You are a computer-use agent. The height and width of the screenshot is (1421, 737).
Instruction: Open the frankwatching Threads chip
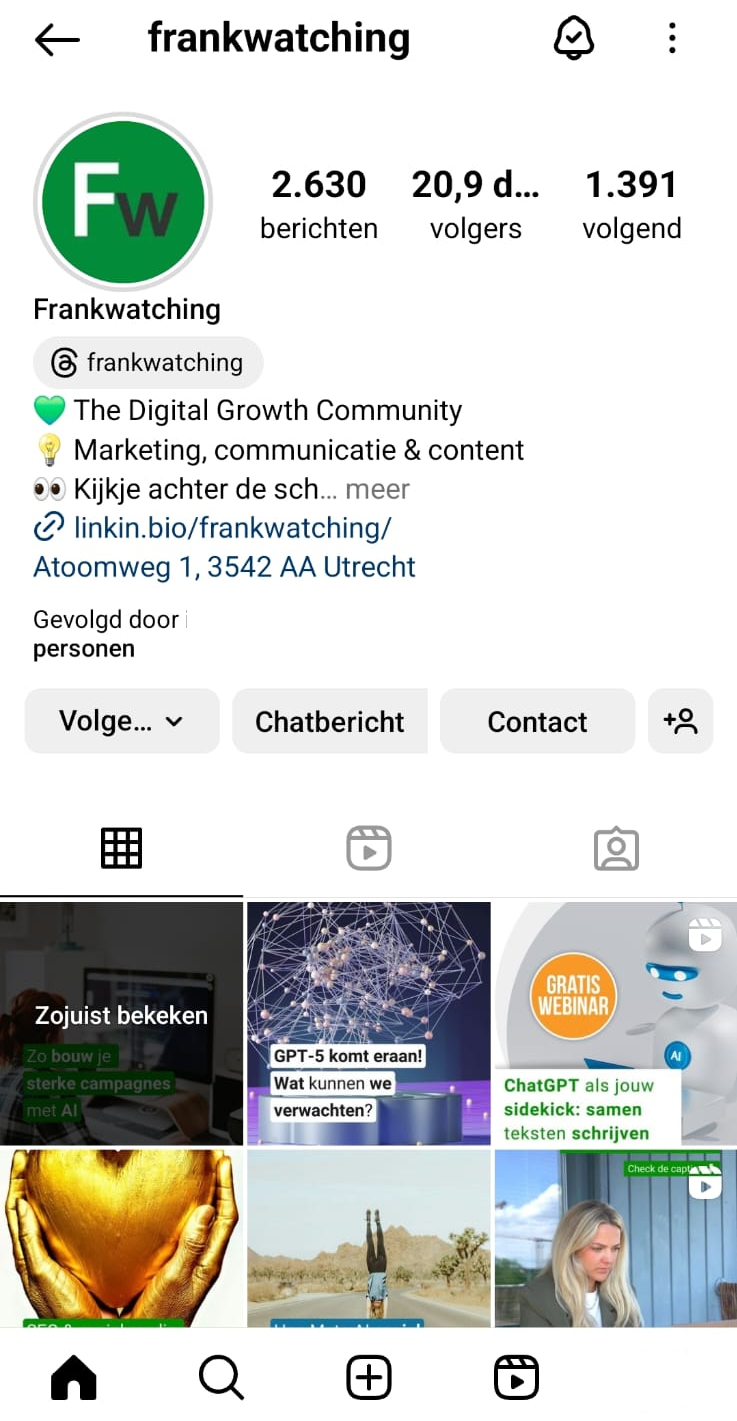[x=148, y=362]
